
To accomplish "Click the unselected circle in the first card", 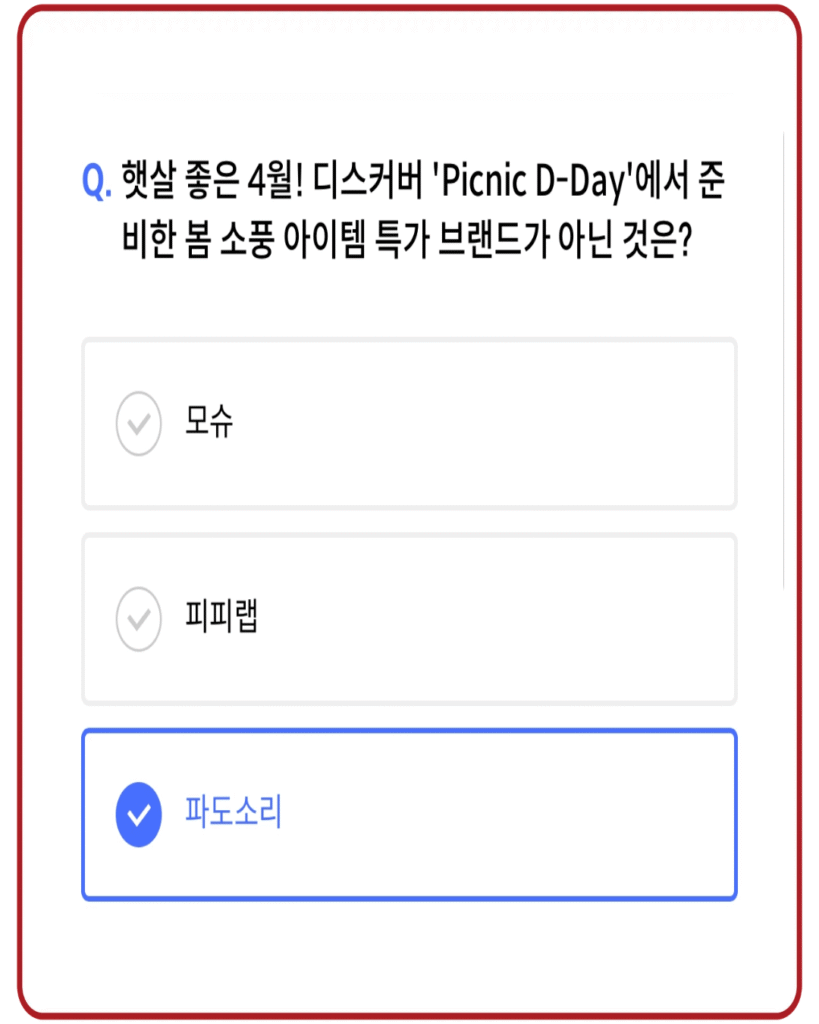I will tap(138, 424).
